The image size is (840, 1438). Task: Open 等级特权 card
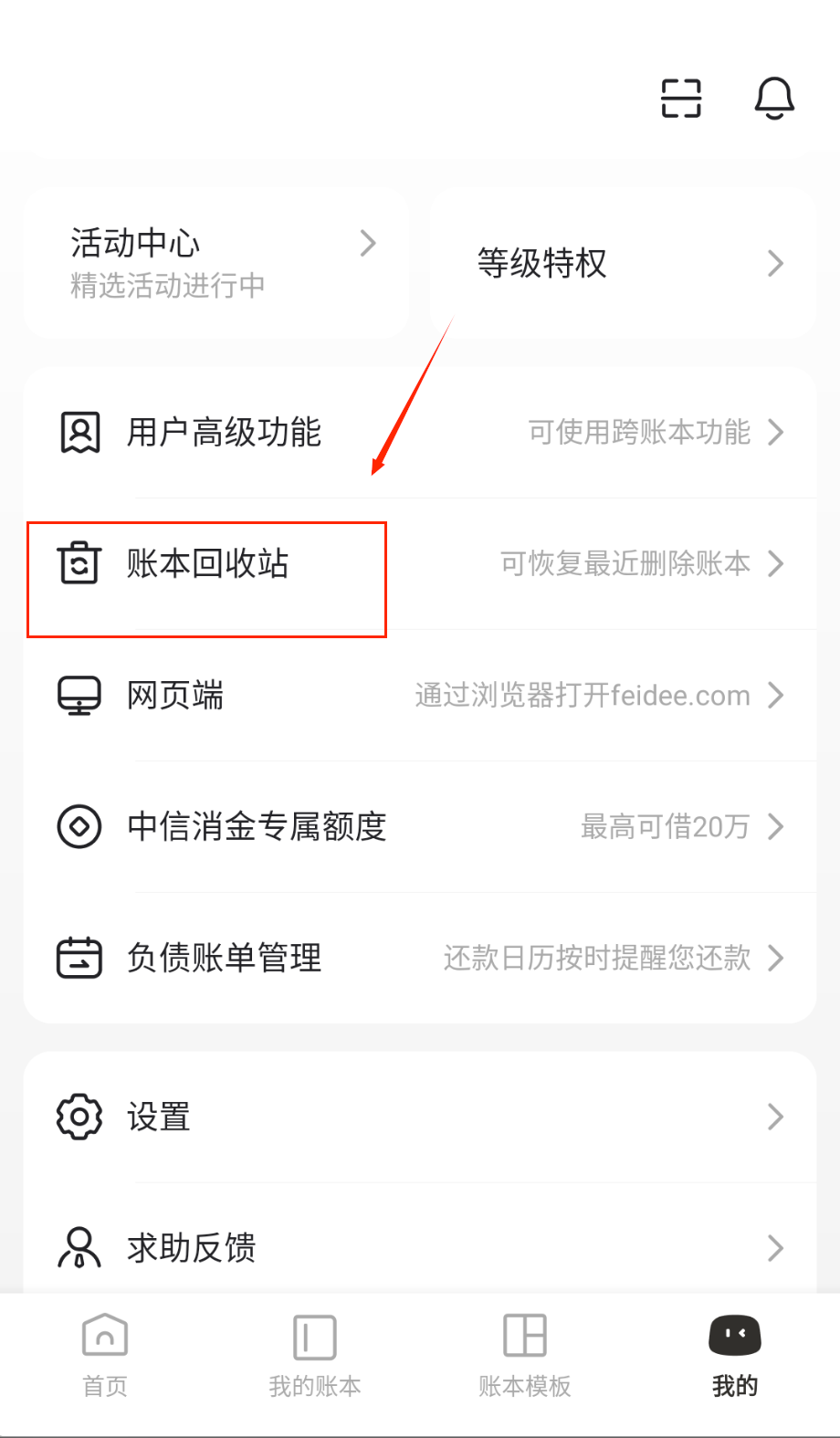pos(623,263)
